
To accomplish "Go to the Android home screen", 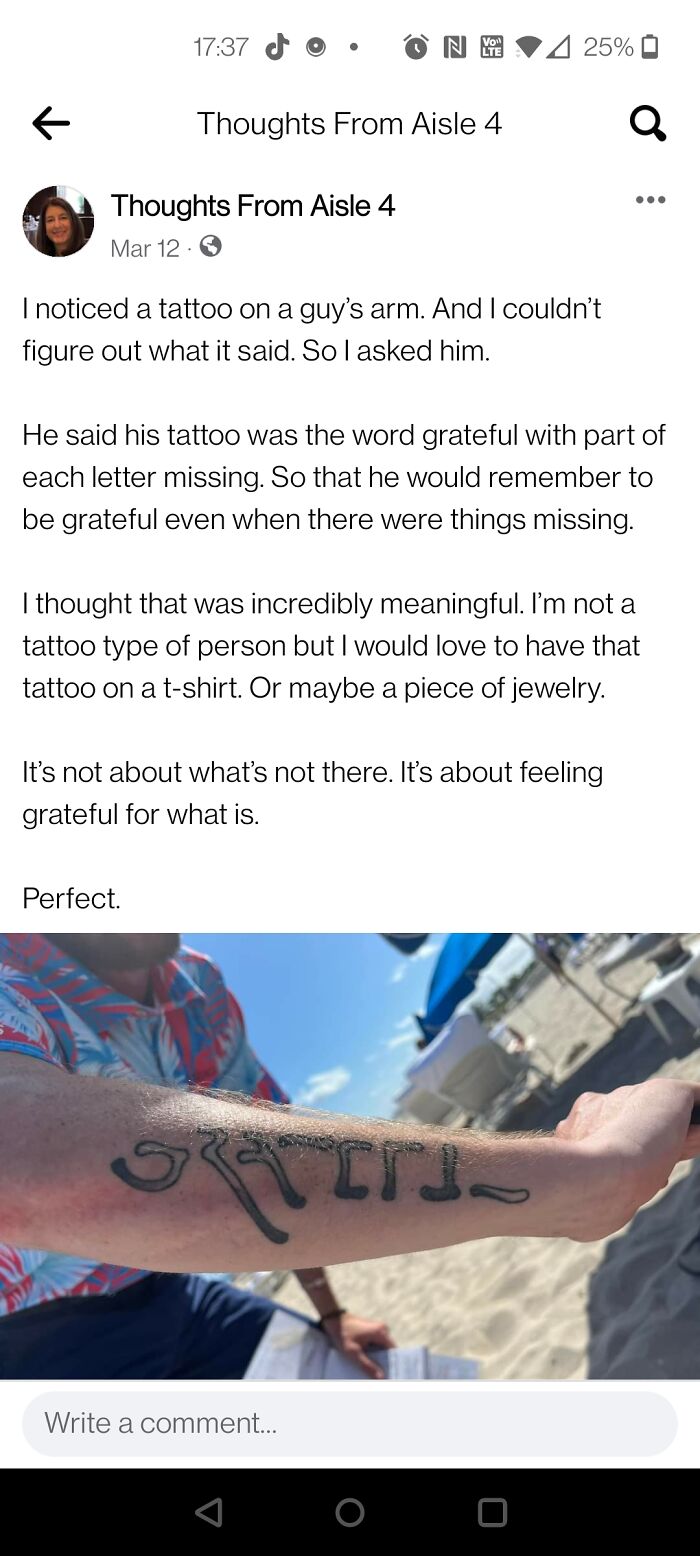I will click(350, 1512).
